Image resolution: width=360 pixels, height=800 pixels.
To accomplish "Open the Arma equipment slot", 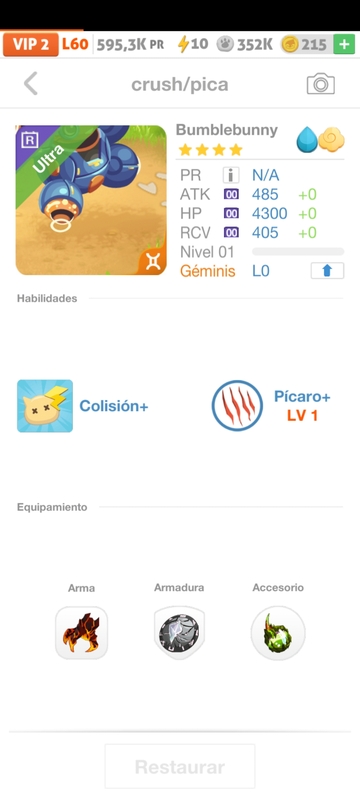I will tap(81, 633).
